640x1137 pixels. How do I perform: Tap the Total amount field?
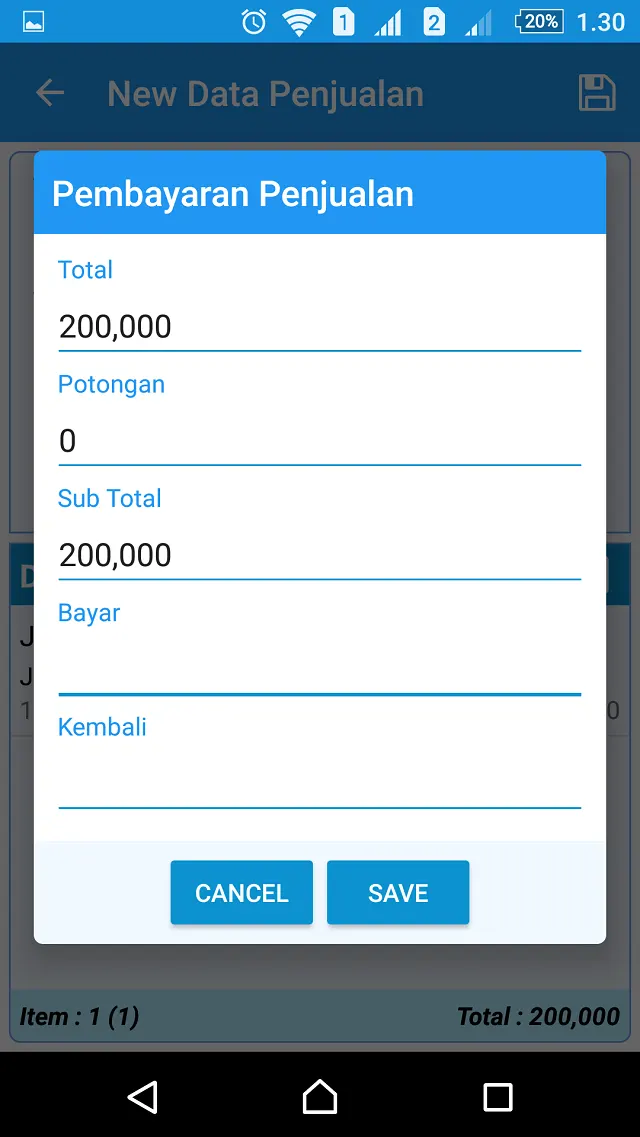(x=320, y=327)
